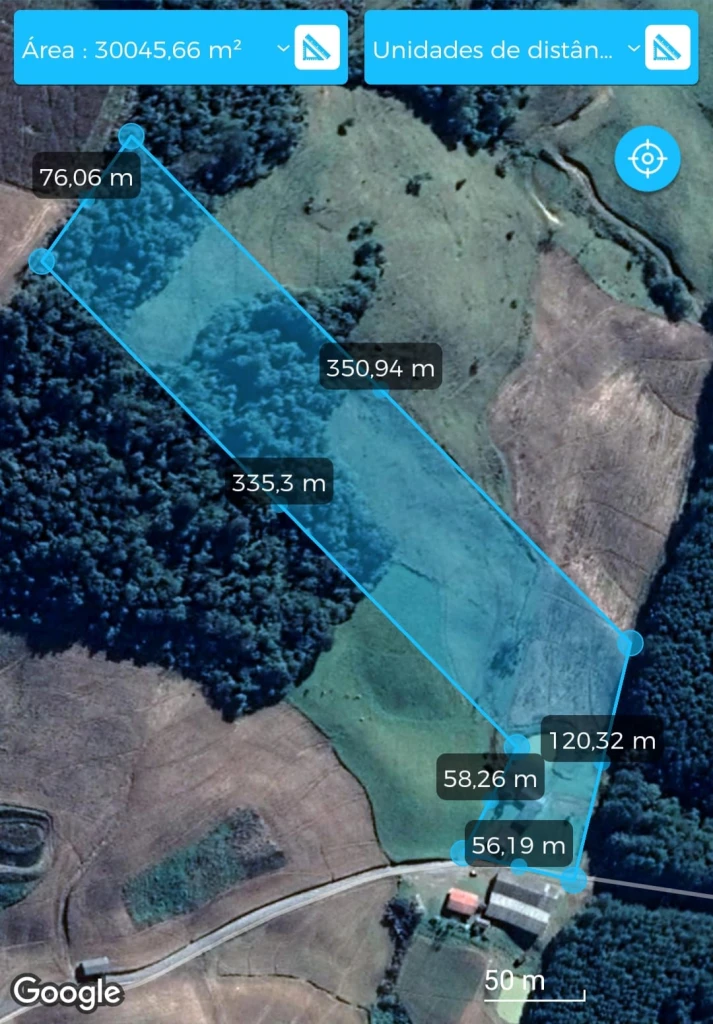The height and width of the screenshot is (1024, 713).
Task: Center map on my location
Action: click(x=647, y=158)
